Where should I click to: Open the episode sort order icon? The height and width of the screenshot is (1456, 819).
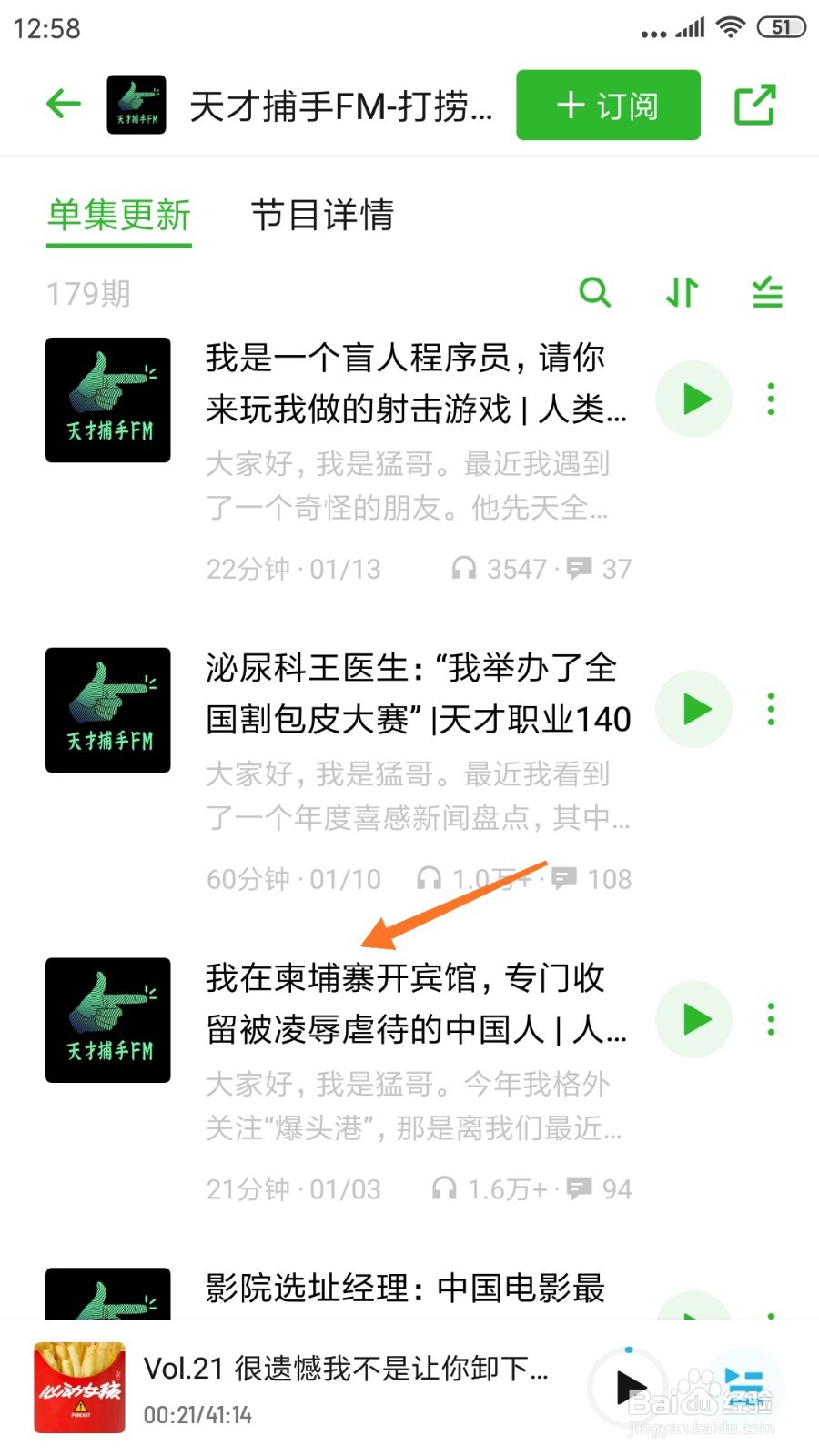[680, 293]
